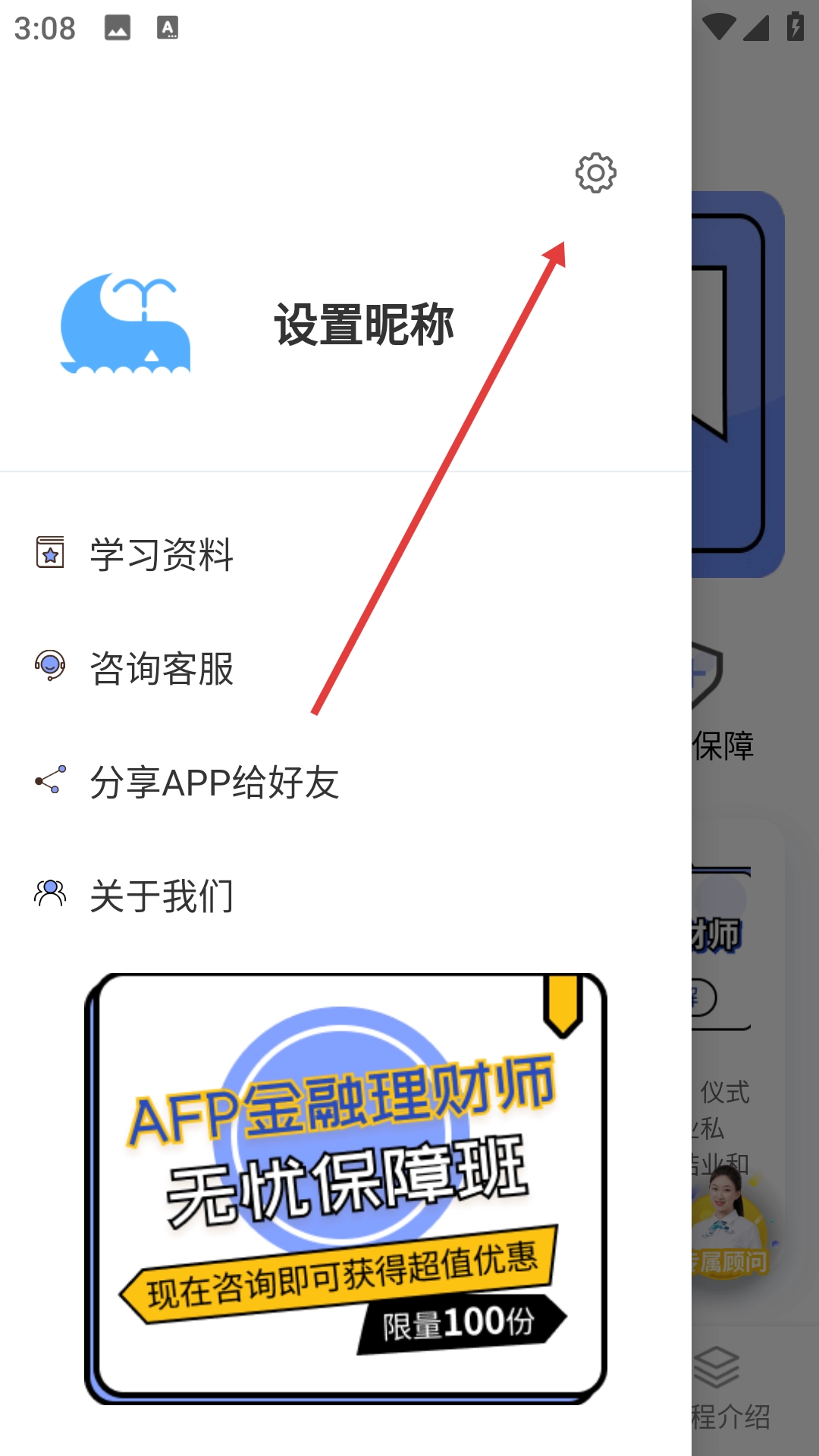The image size is (819, 1456).
Task: Contact 咨询客服 customer service
Action: click(x=161, y=668)
